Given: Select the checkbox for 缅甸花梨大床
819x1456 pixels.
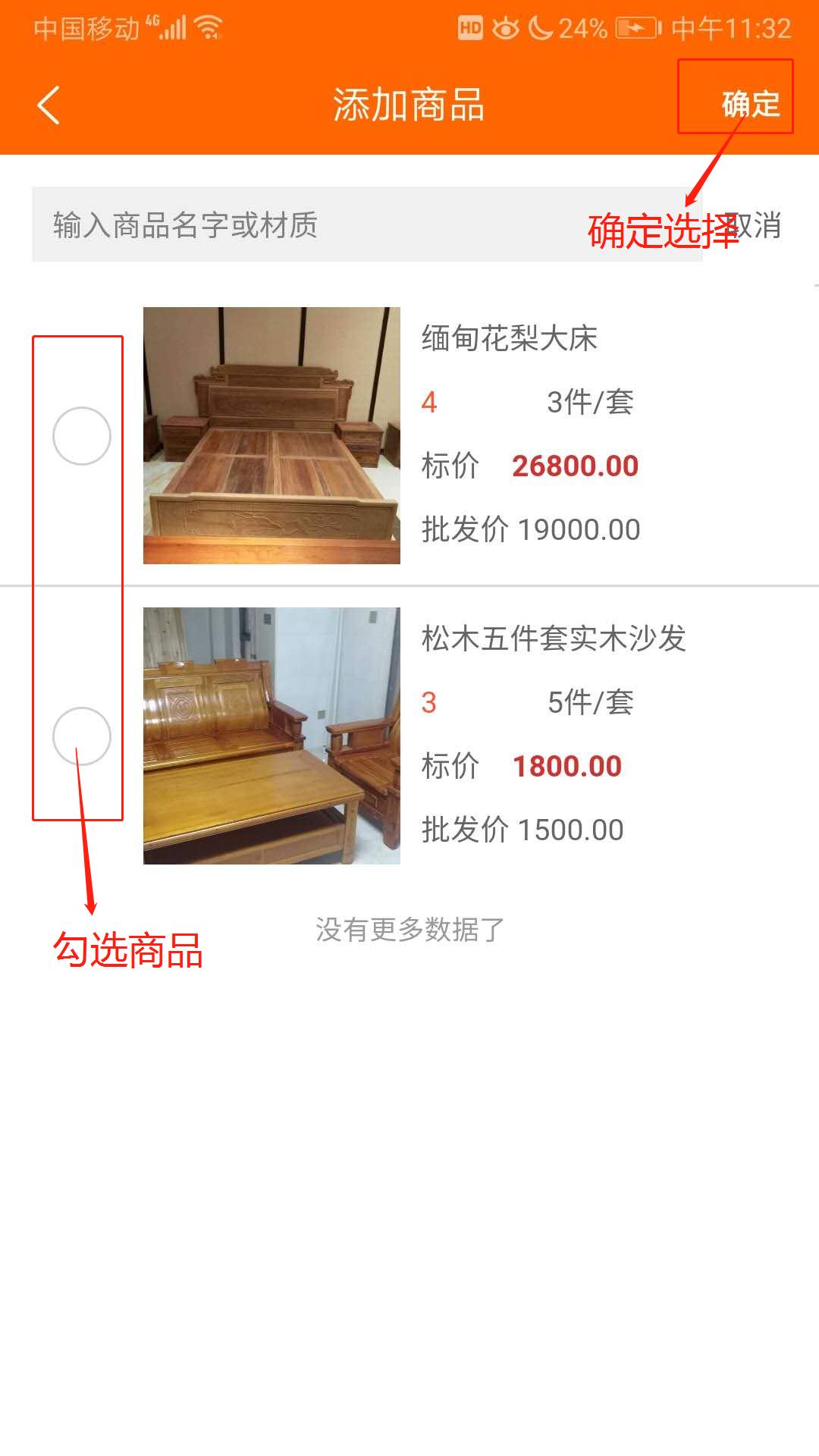Looking at the screenshot, I should click(x=82, y=436).
